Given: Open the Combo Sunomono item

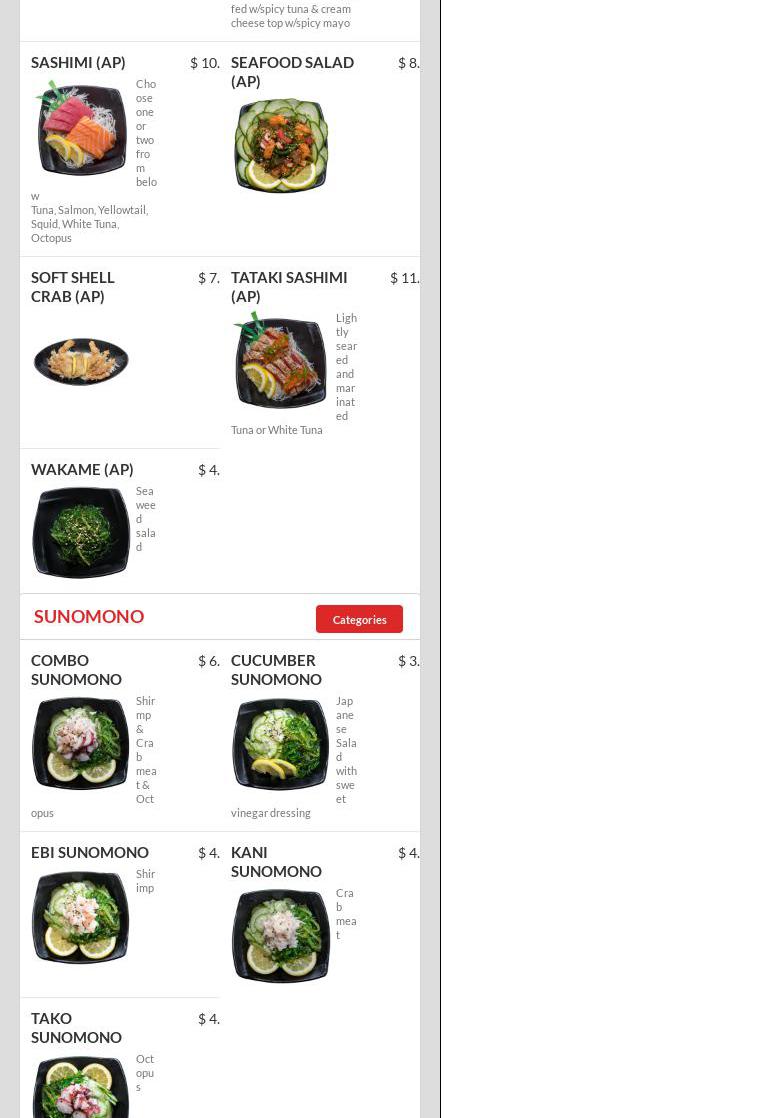Looking at the screenshot, I should [x=76, y=670].
